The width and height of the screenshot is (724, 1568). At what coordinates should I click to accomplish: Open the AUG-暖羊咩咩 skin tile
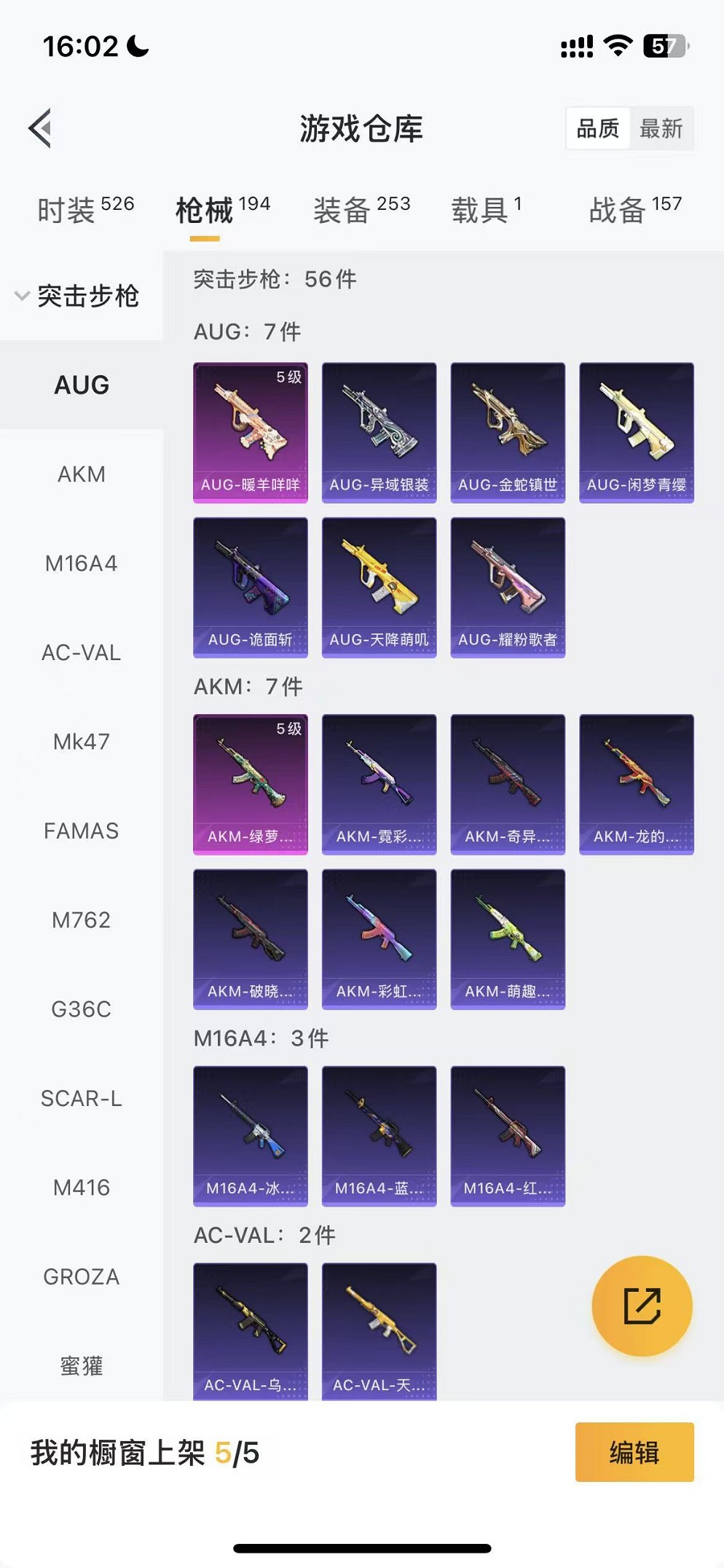pos(251,432)
